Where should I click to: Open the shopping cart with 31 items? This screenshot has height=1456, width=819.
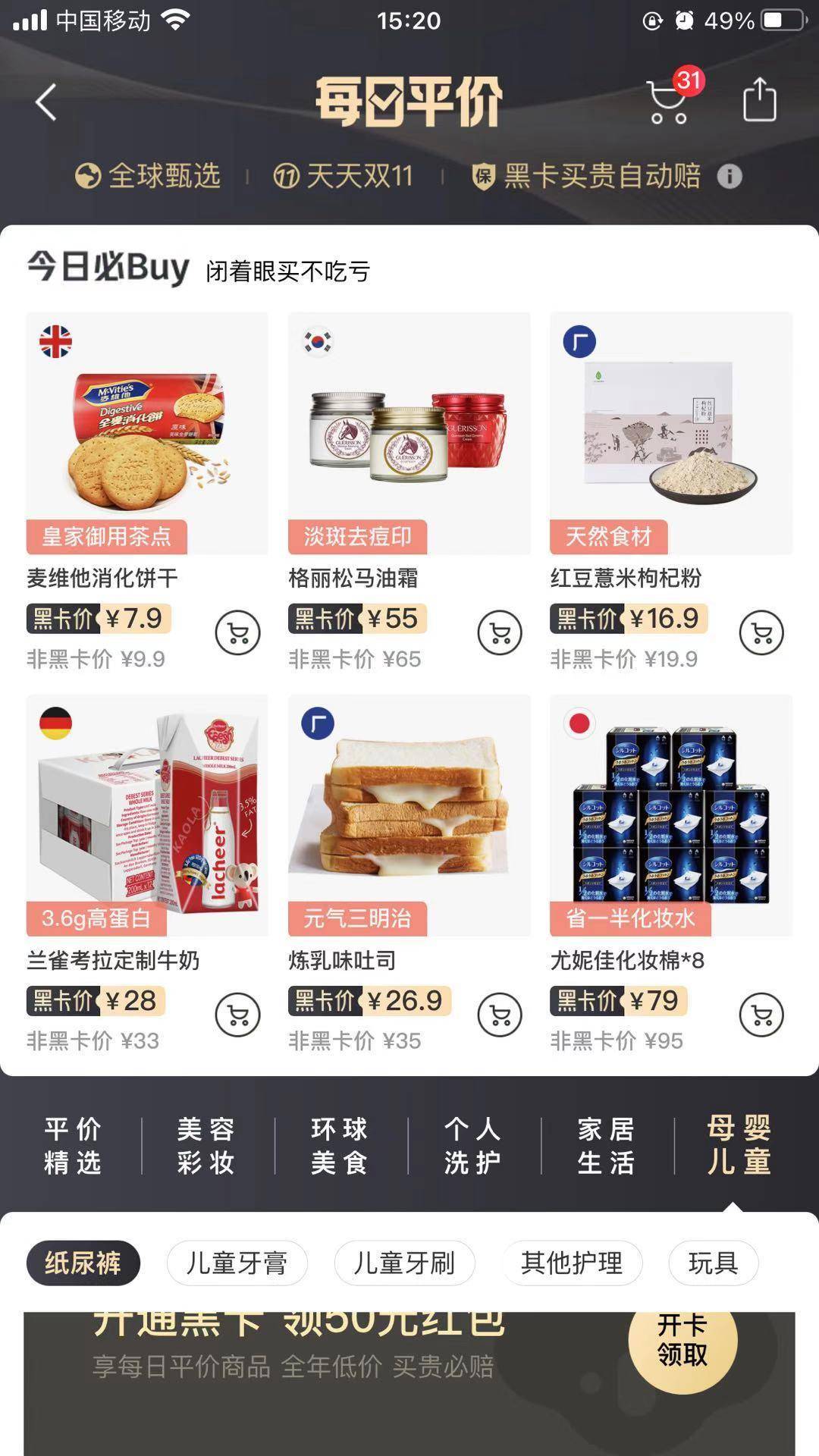pyautogui.click(x=666, y=102)
